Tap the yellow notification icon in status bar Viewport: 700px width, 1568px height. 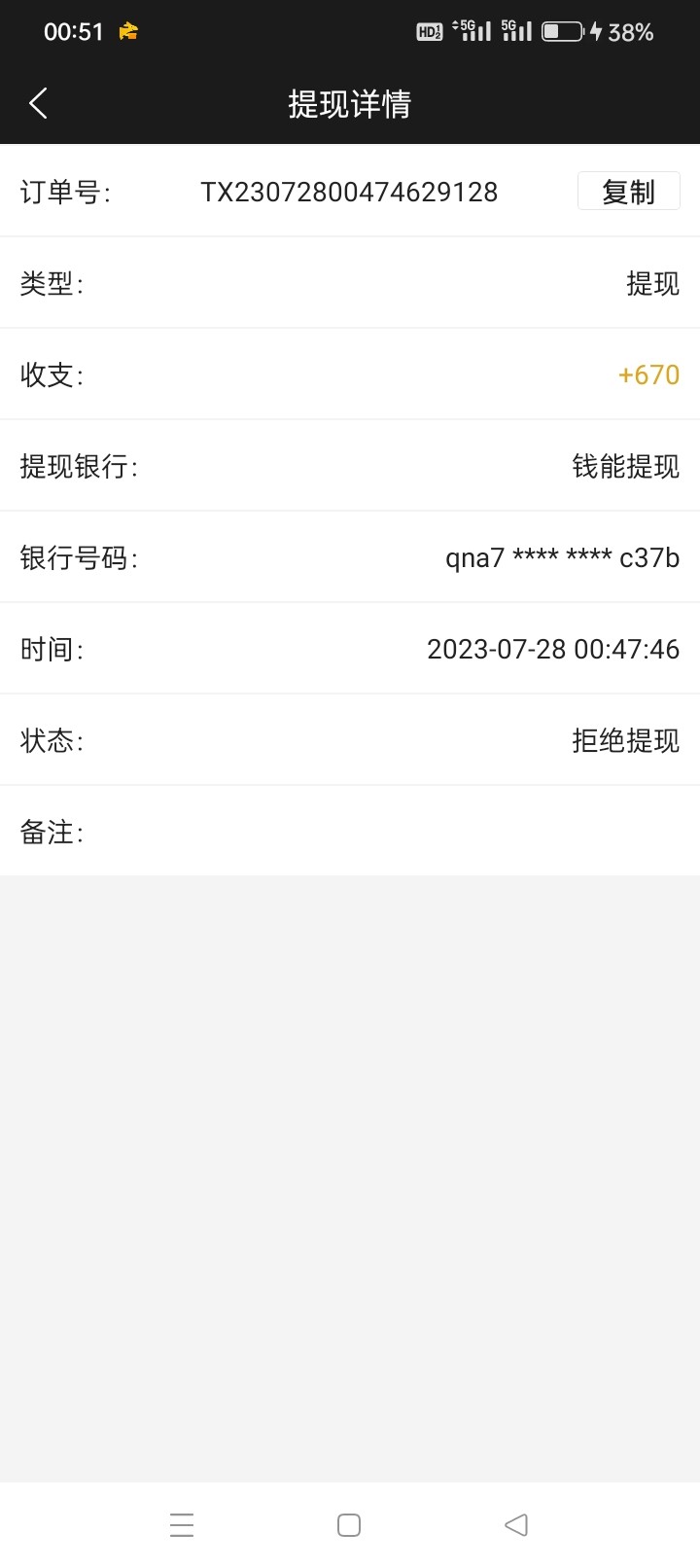click(x=127, y=31)
